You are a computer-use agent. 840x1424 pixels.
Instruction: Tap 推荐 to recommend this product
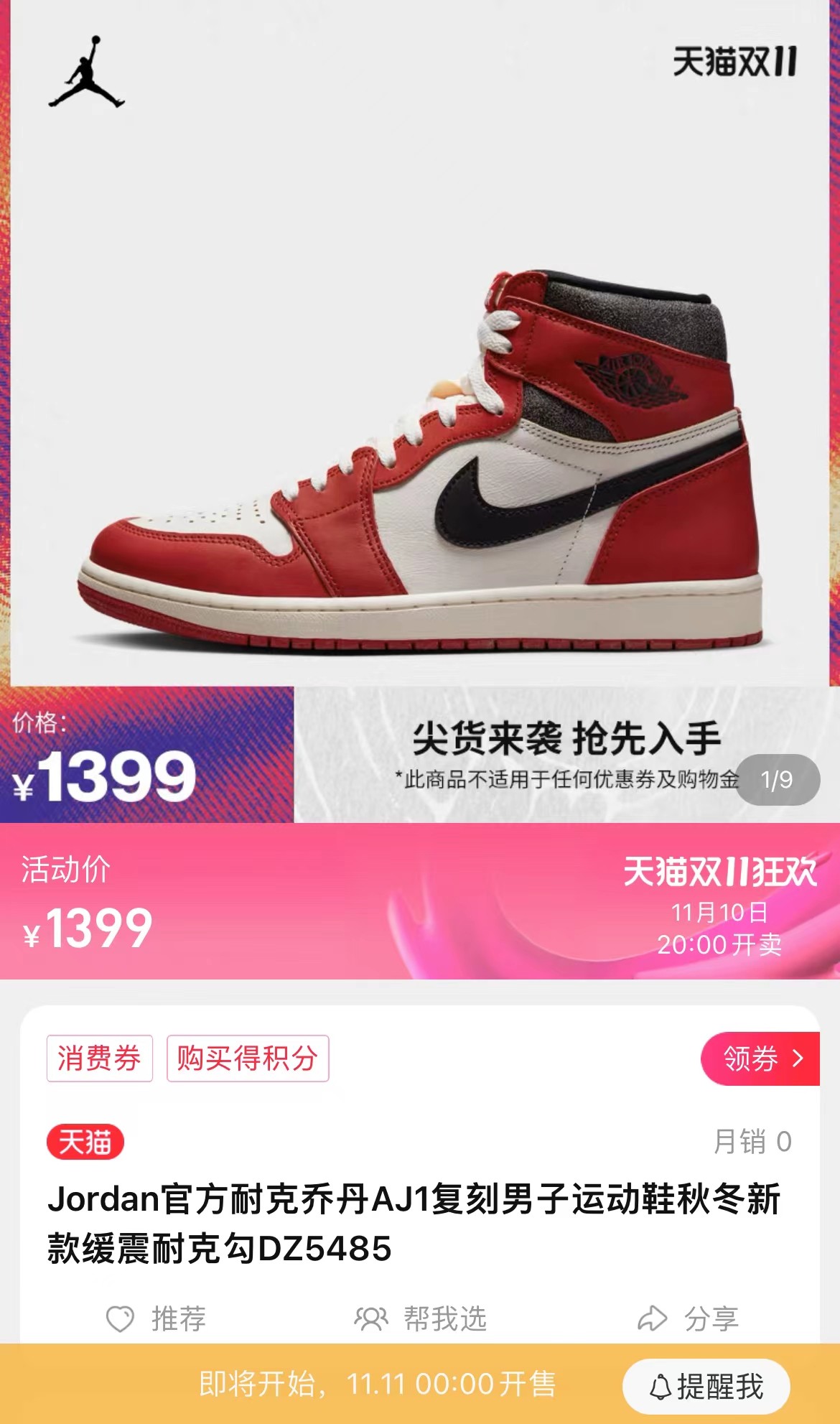(156, 1318)
